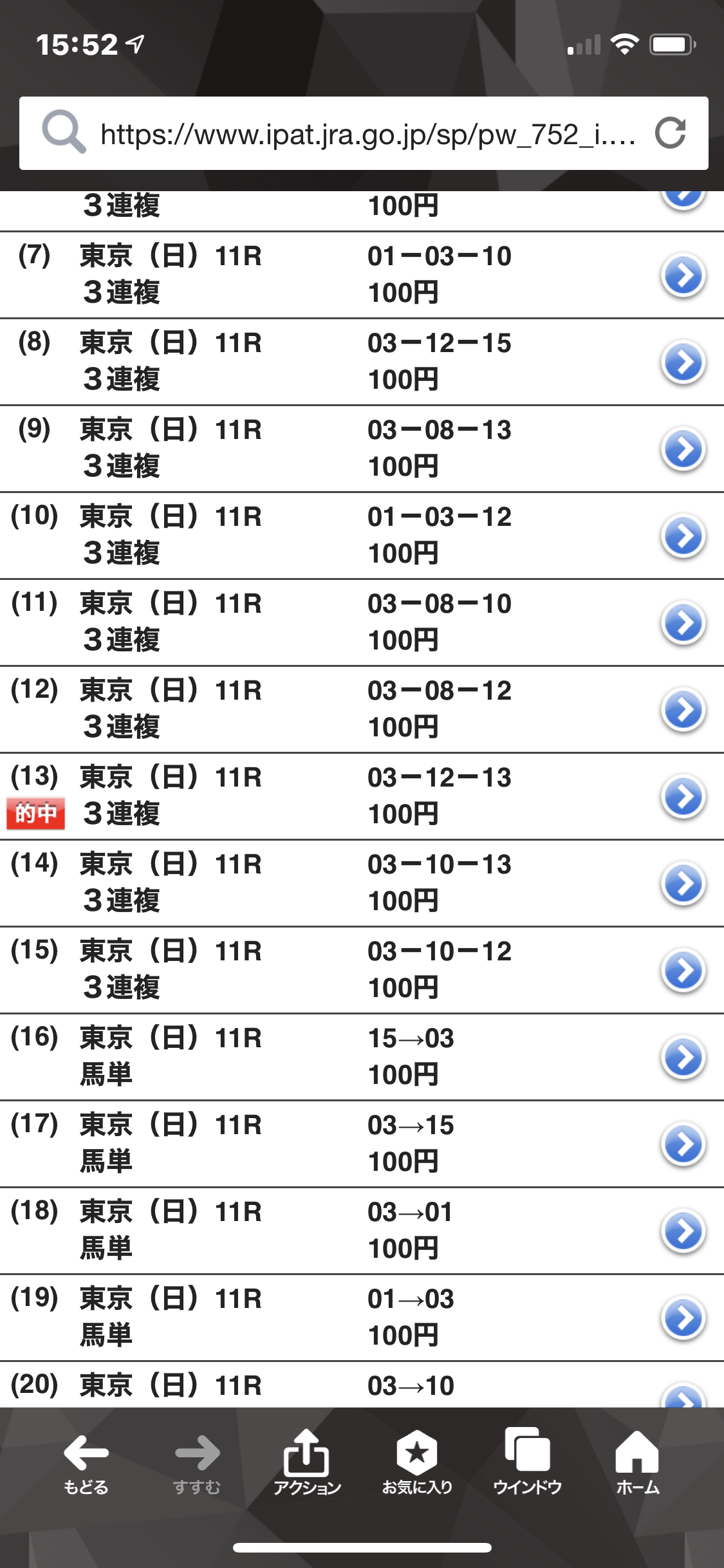Open bet (7) 3連複 01-03-10 details
The image size is (724, 1568).
point(683,275)
